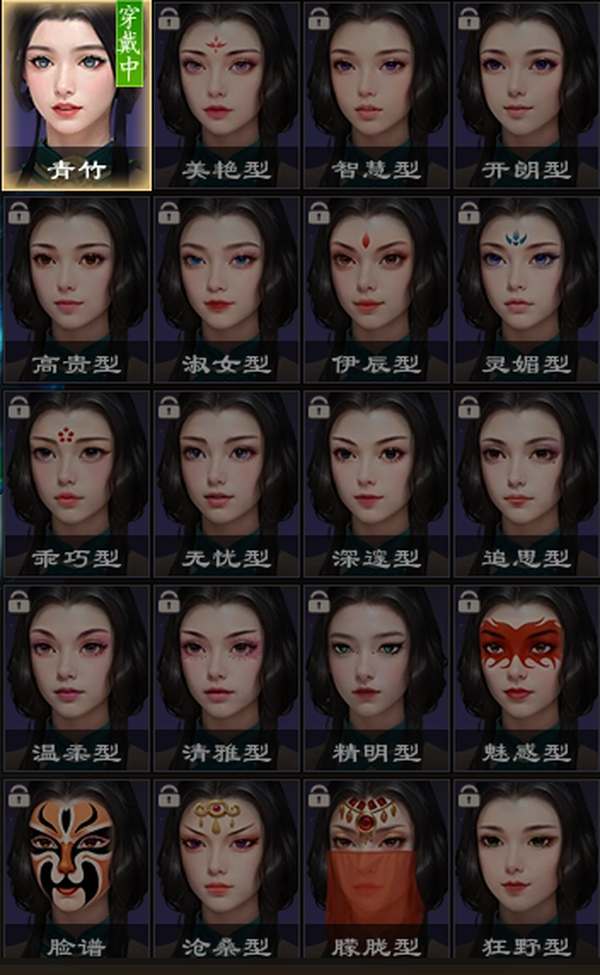This screenshot has width=600, height=975.
Task: Select the 乖巧型 face tile
Action: point(76,484)
